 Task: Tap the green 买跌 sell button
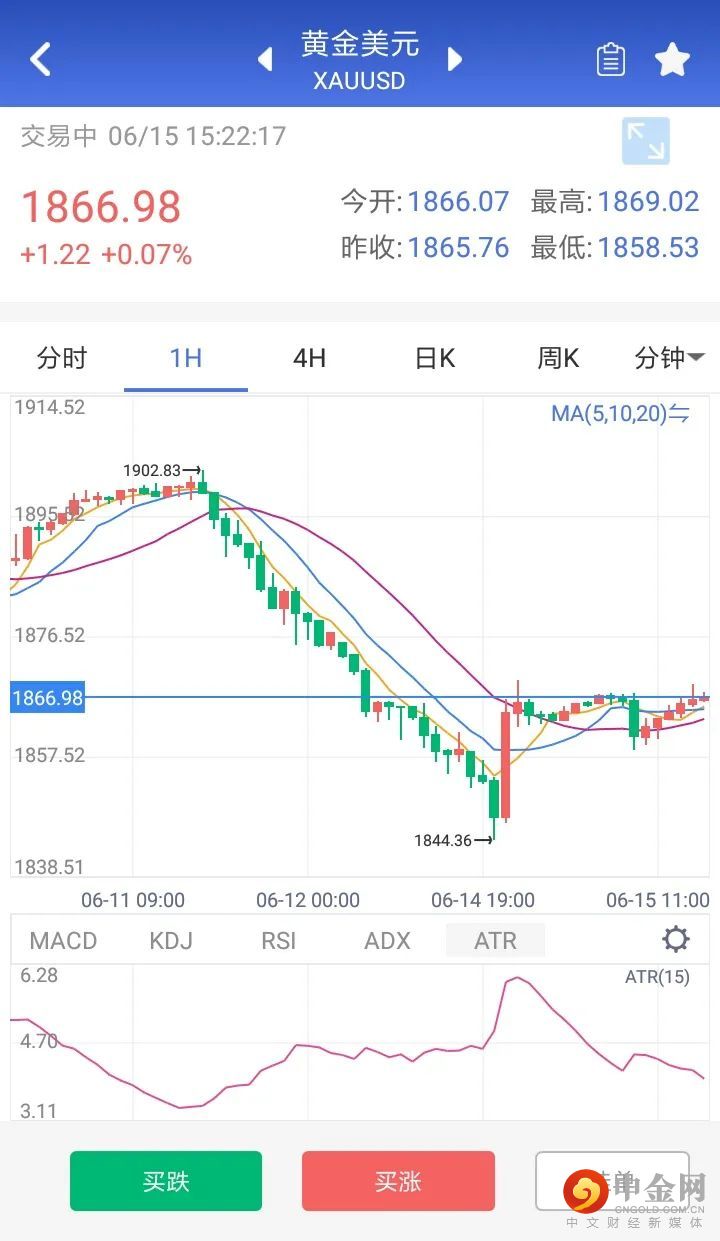click(x=166, y=1181)
